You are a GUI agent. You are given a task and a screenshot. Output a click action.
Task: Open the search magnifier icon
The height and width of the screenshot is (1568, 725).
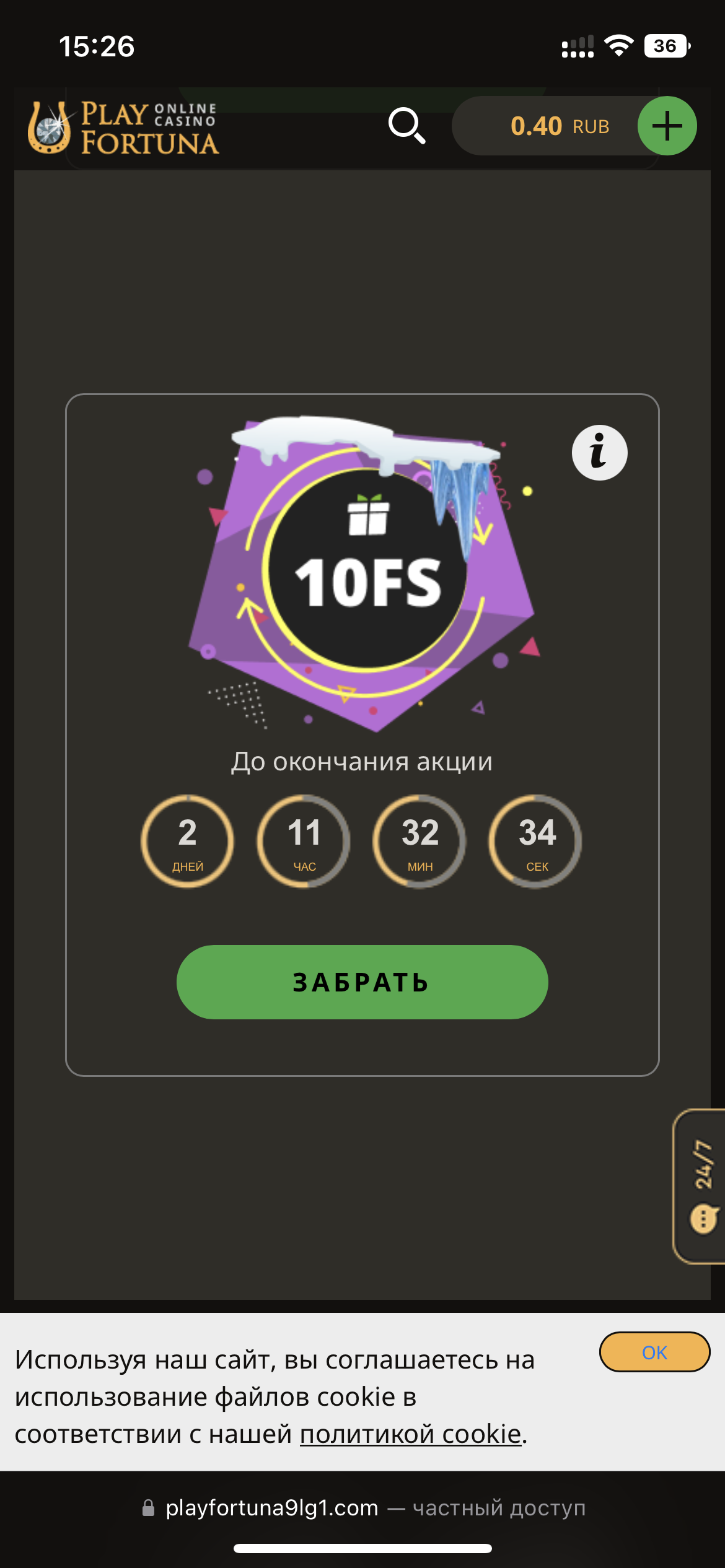pyautogui.click(x=406, y=126)
